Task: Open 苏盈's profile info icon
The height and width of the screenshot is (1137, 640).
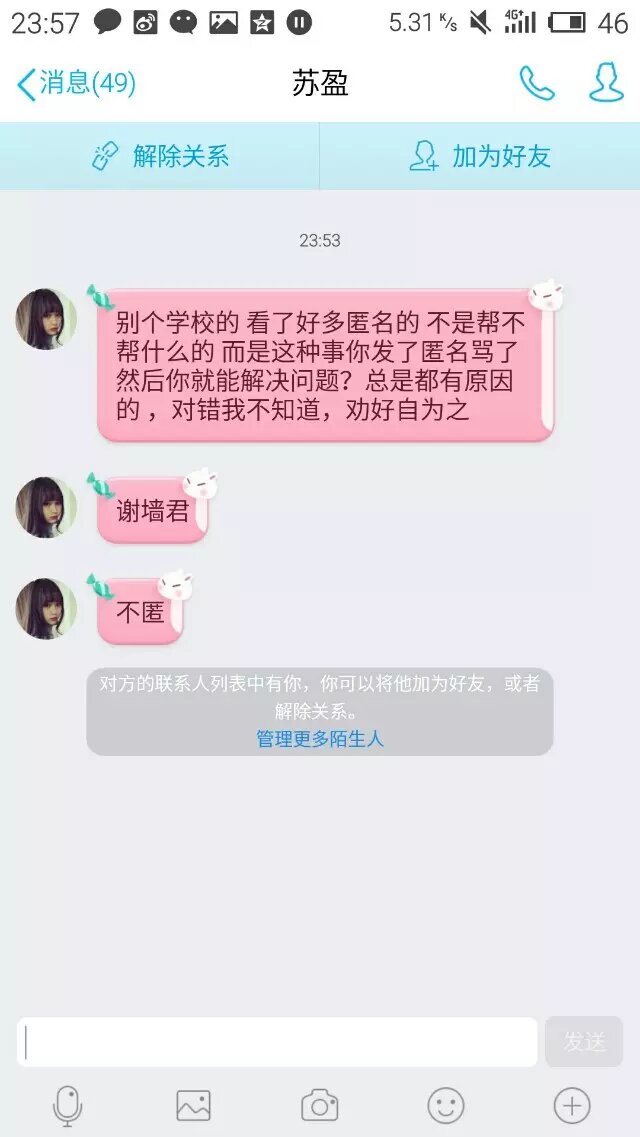Action: click(606, 84)
